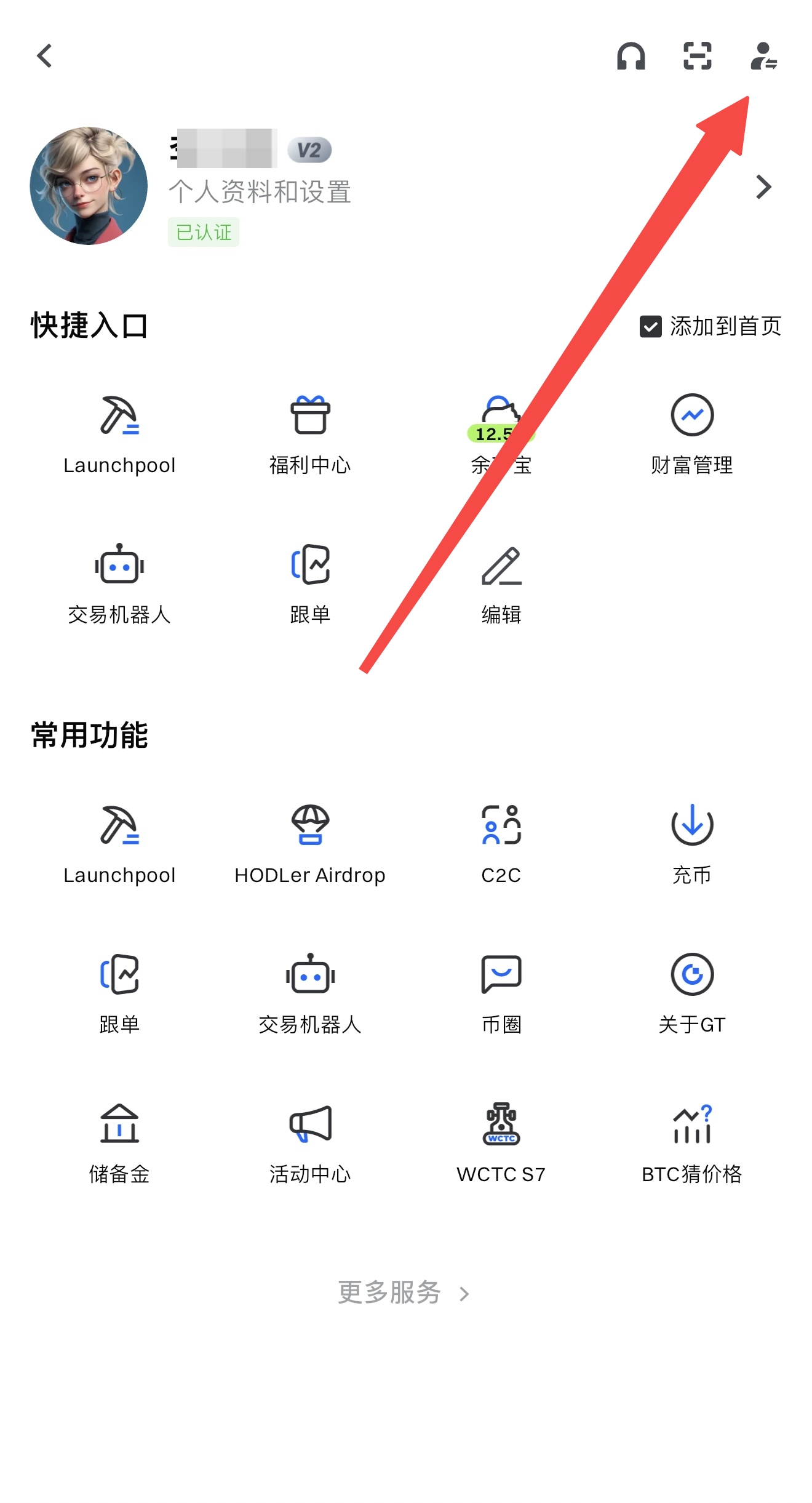812x1503 pixels.
Task: Open 财富管理 shortcut
Action: coord(692,434)
